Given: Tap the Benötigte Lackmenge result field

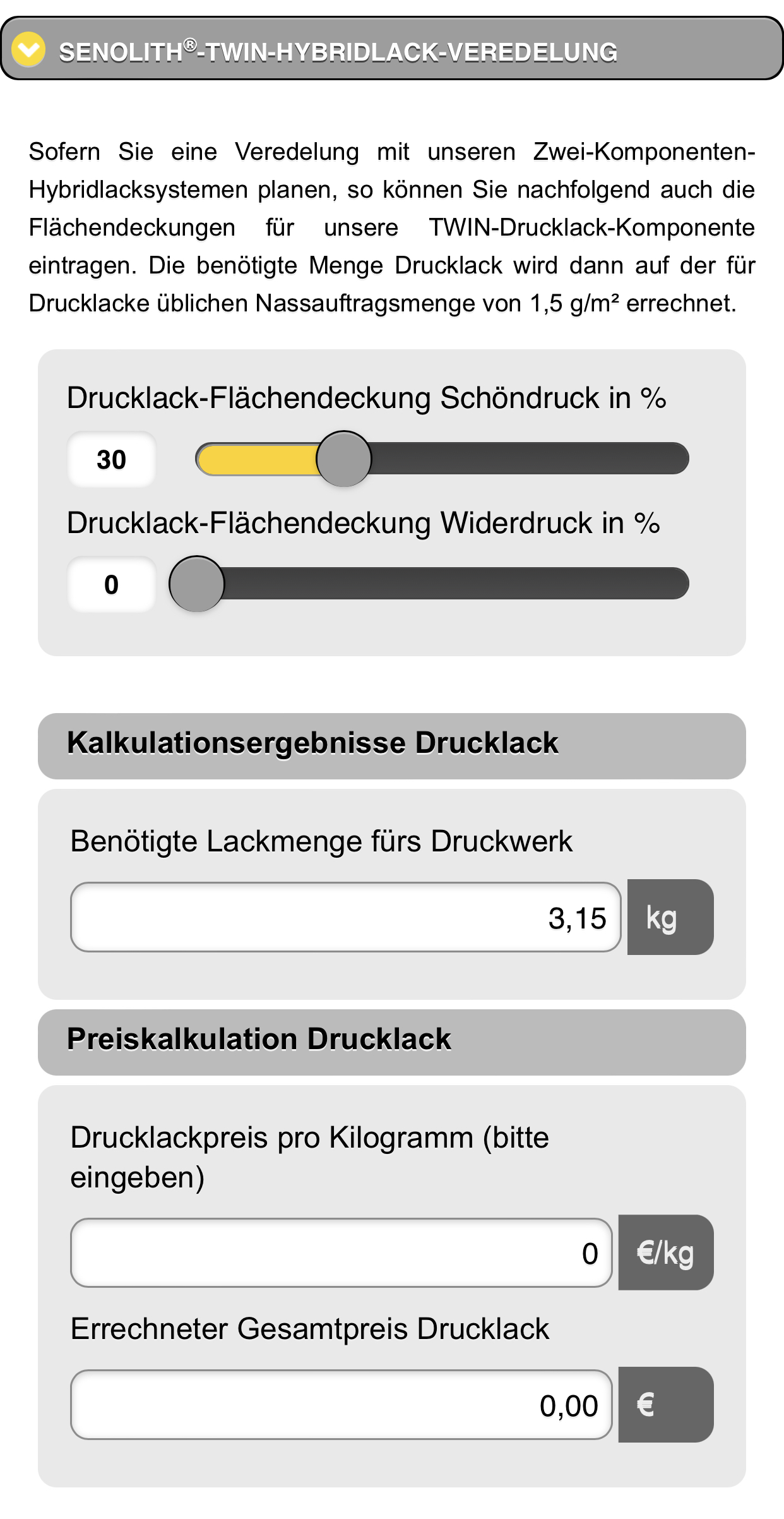Looking at the screenshot, I should 346,917.
